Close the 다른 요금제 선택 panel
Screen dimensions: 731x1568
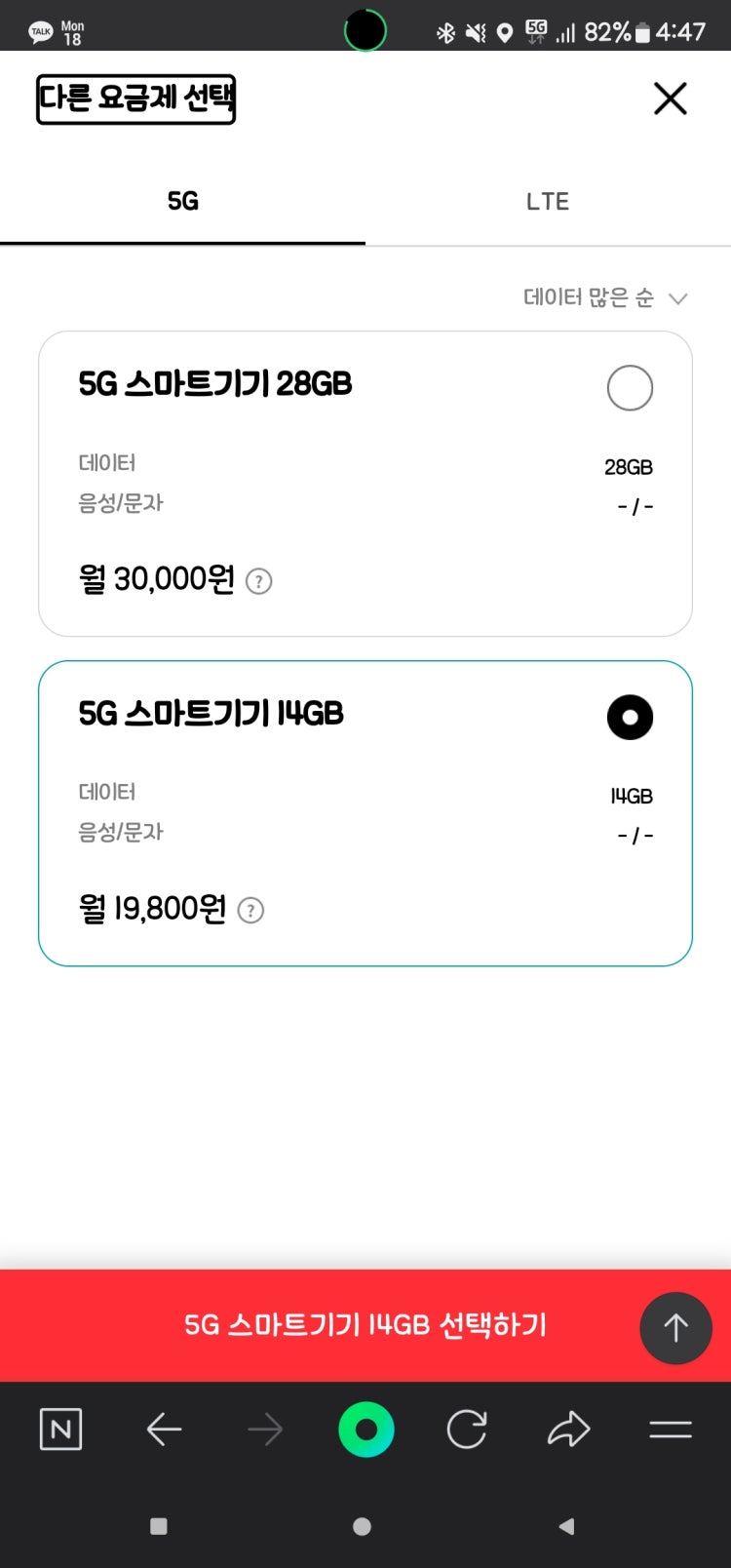point(670,98)
